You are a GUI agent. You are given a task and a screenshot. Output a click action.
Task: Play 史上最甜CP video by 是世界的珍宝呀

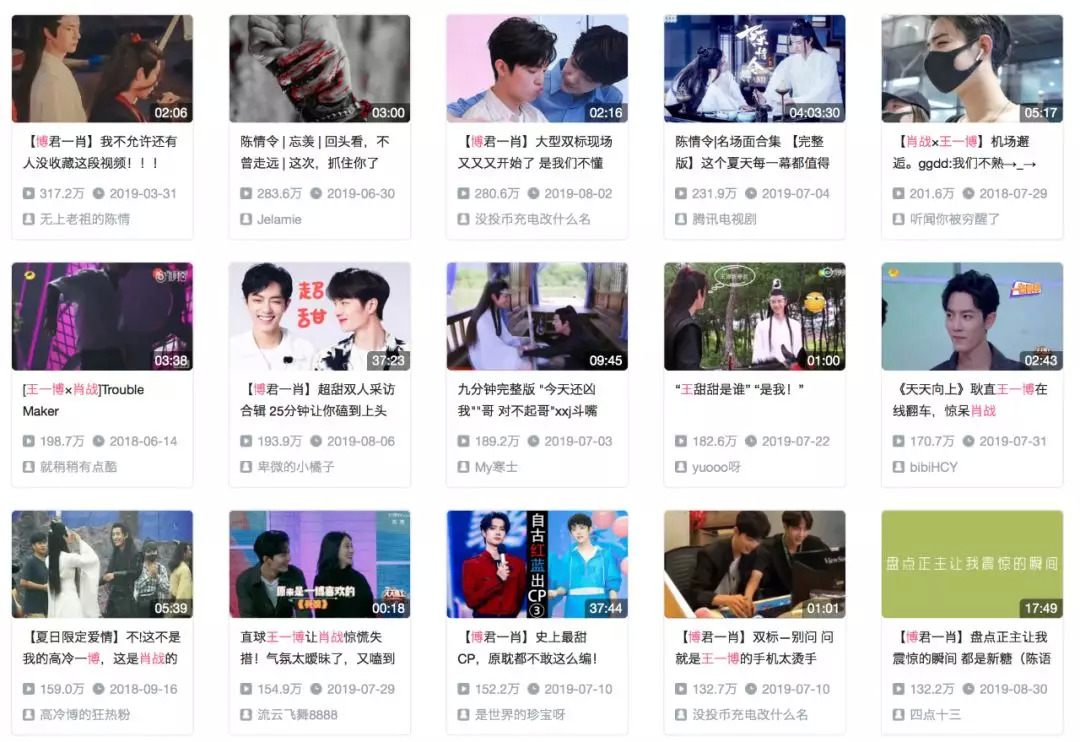coord(537,565)
